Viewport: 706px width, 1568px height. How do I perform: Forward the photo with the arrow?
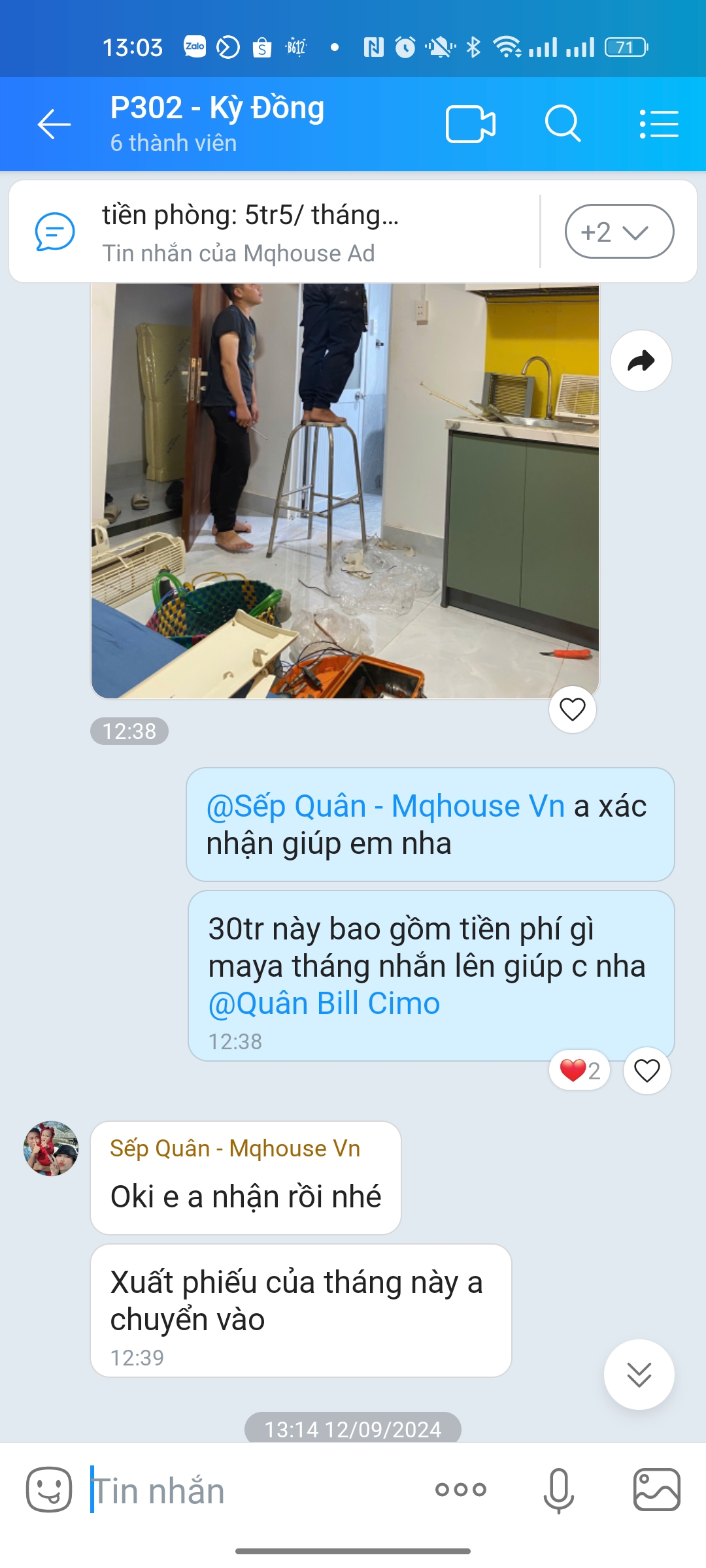tap(641, 361)
